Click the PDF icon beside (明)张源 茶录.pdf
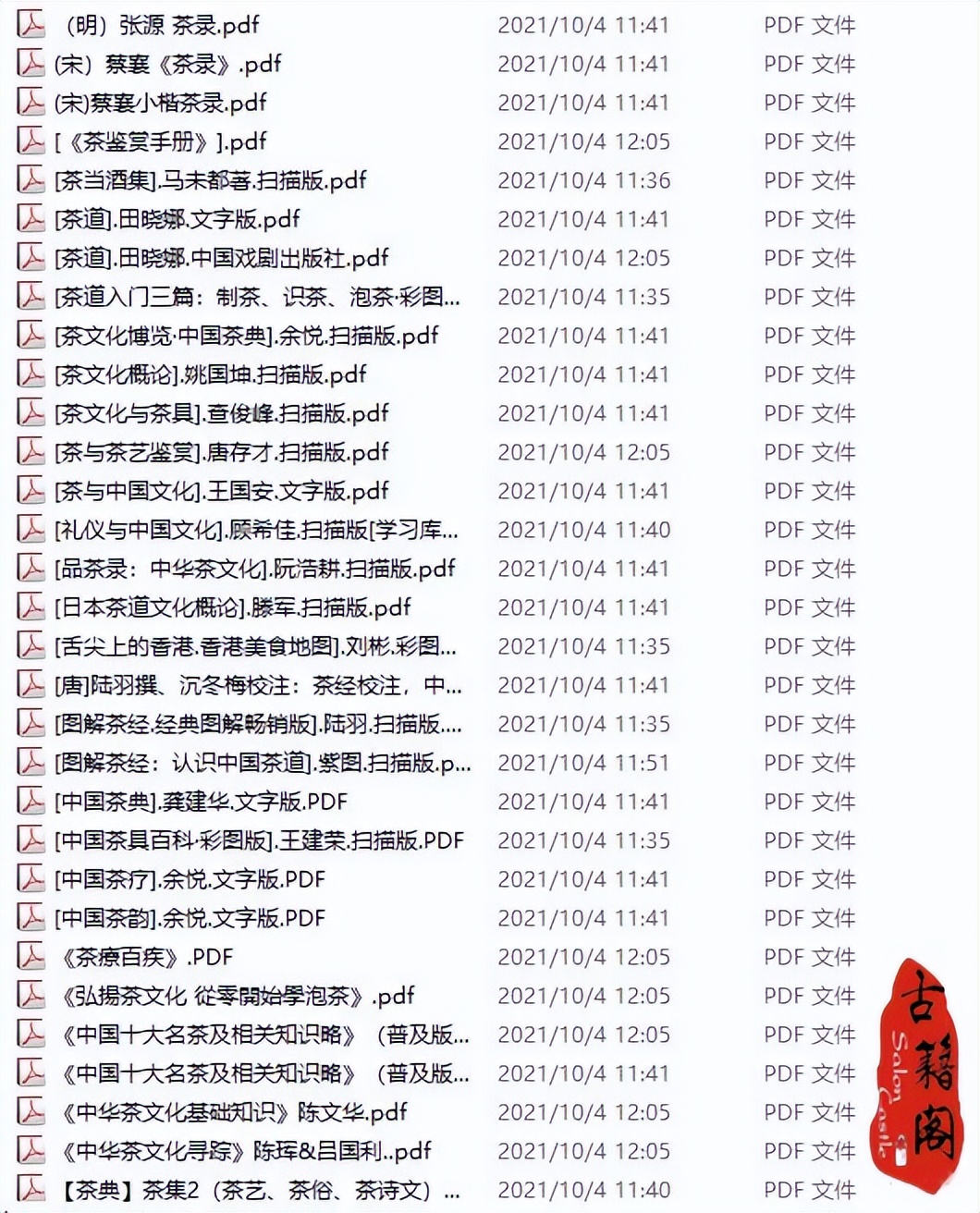980x1213 pixels. [x=31, y=25]
